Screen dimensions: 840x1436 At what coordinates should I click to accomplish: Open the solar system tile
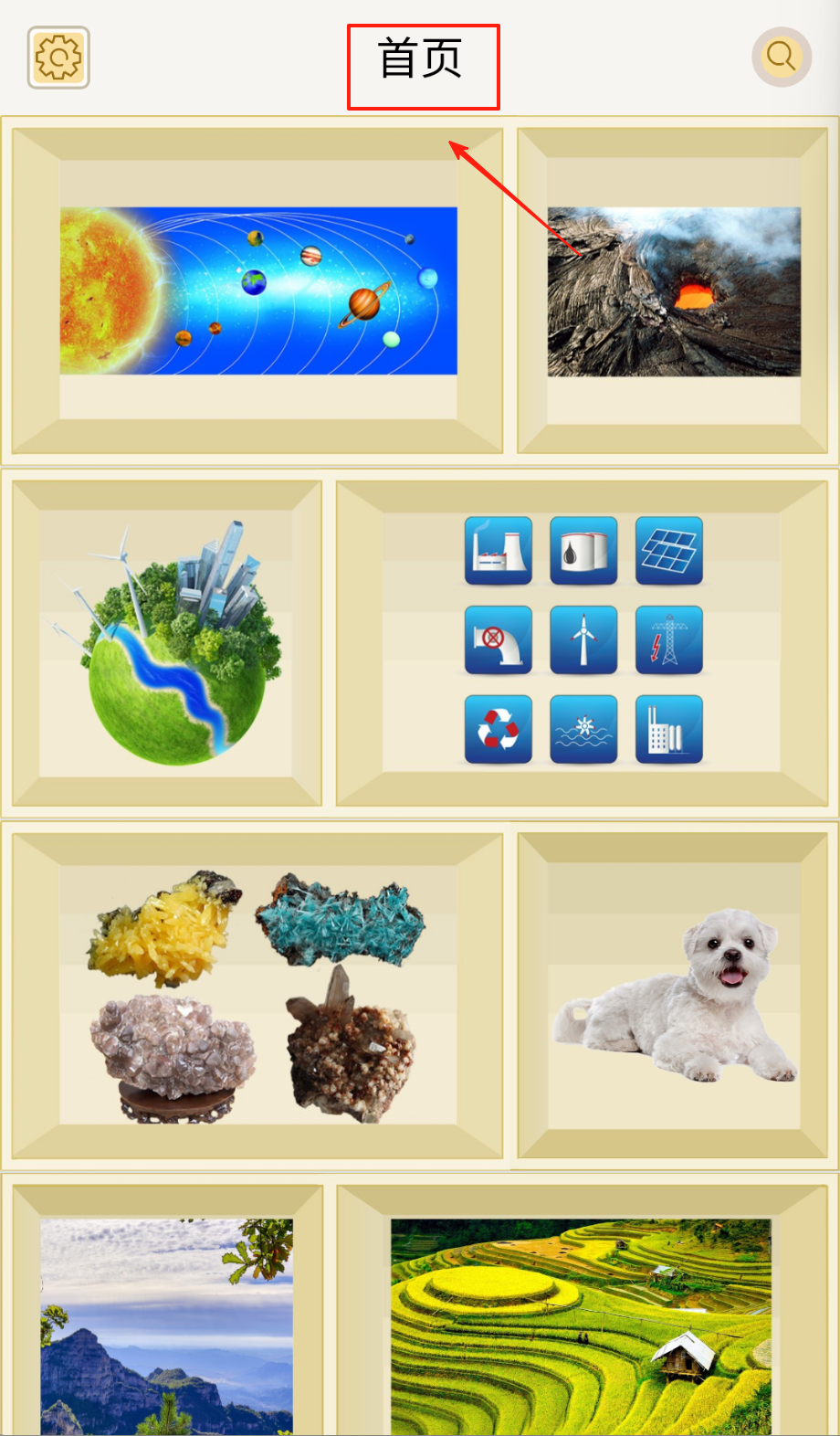click(258, 290)
